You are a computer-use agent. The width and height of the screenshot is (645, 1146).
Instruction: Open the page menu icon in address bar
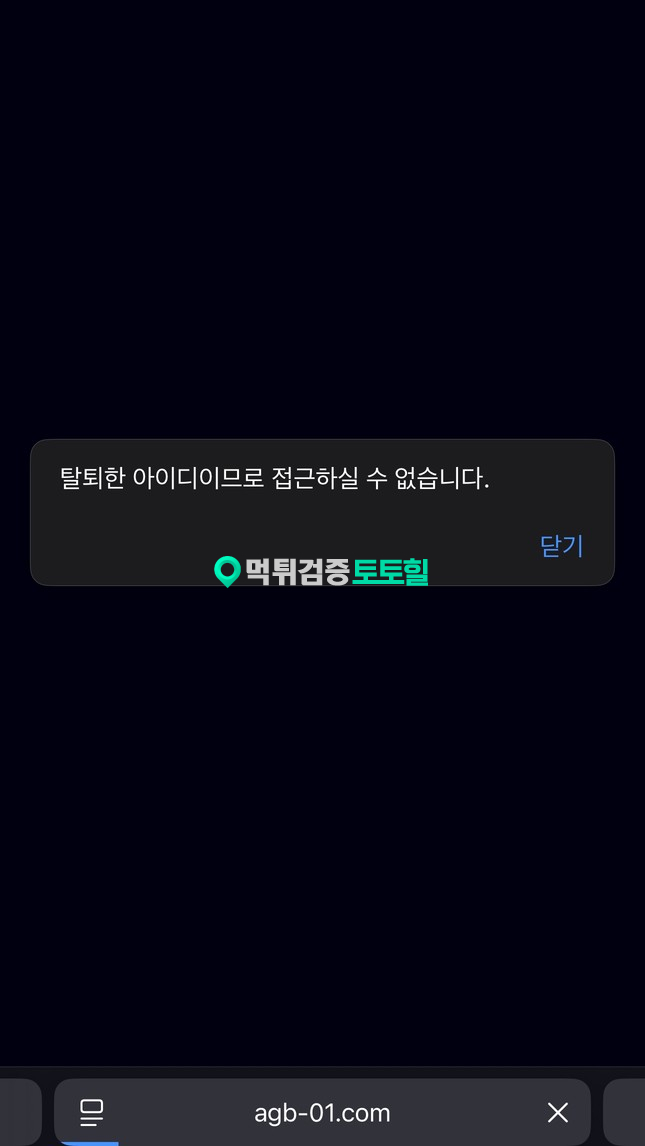coord(92,1112)
